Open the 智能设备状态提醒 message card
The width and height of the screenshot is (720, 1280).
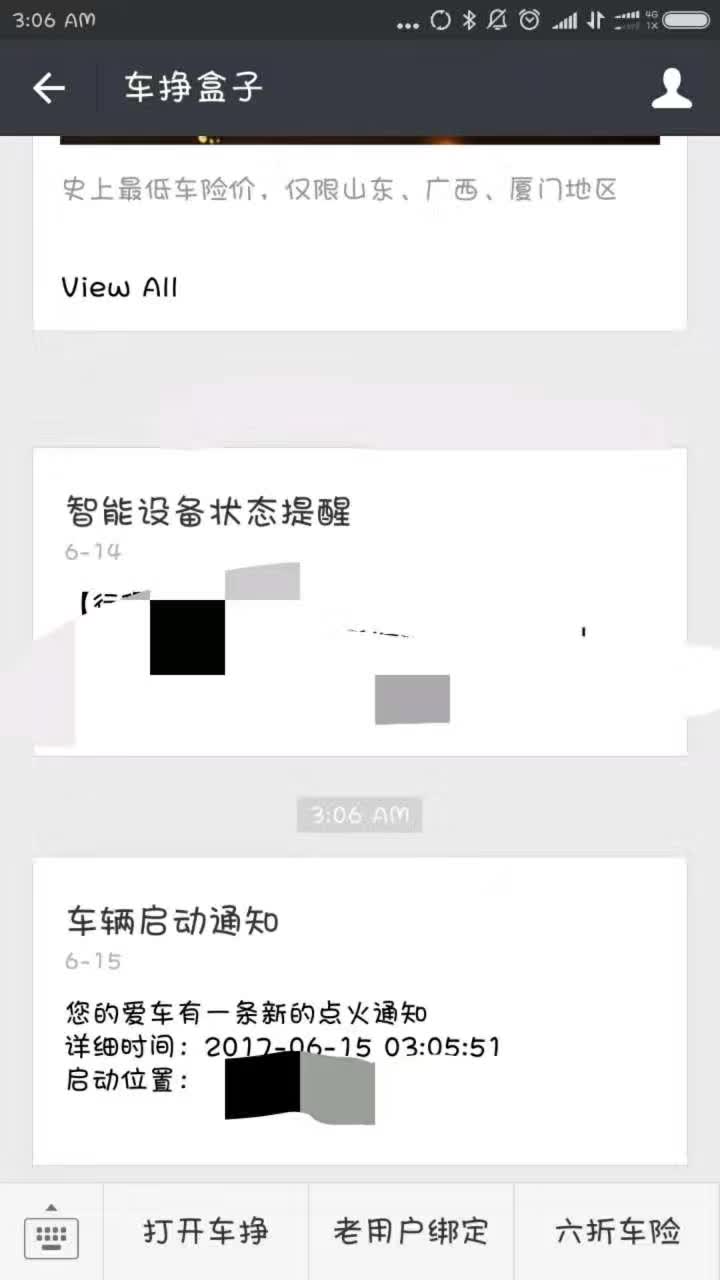[x=360, y=602]
